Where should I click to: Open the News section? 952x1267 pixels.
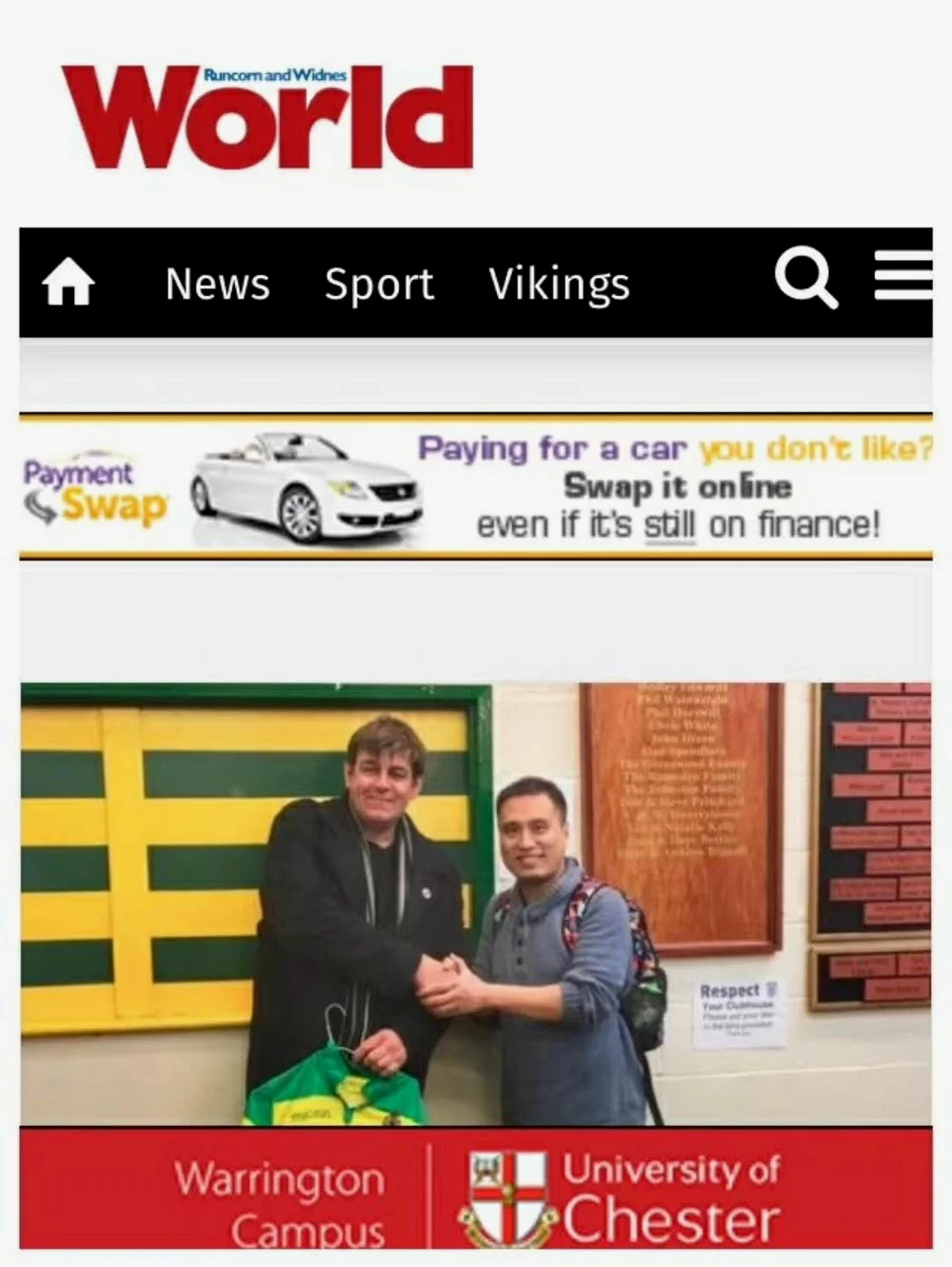click(x=217, y=284)
